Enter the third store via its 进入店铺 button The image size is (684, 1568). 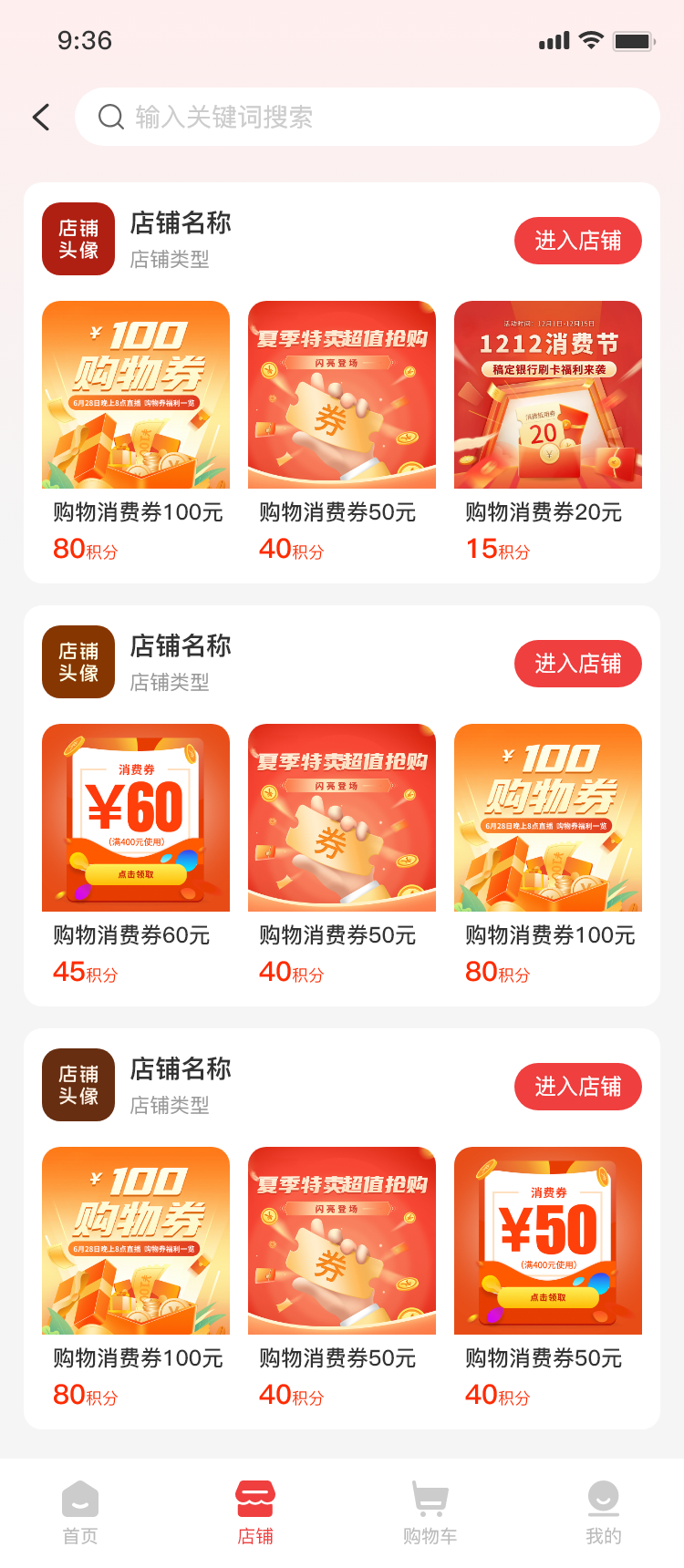(x=577, y=1086)
